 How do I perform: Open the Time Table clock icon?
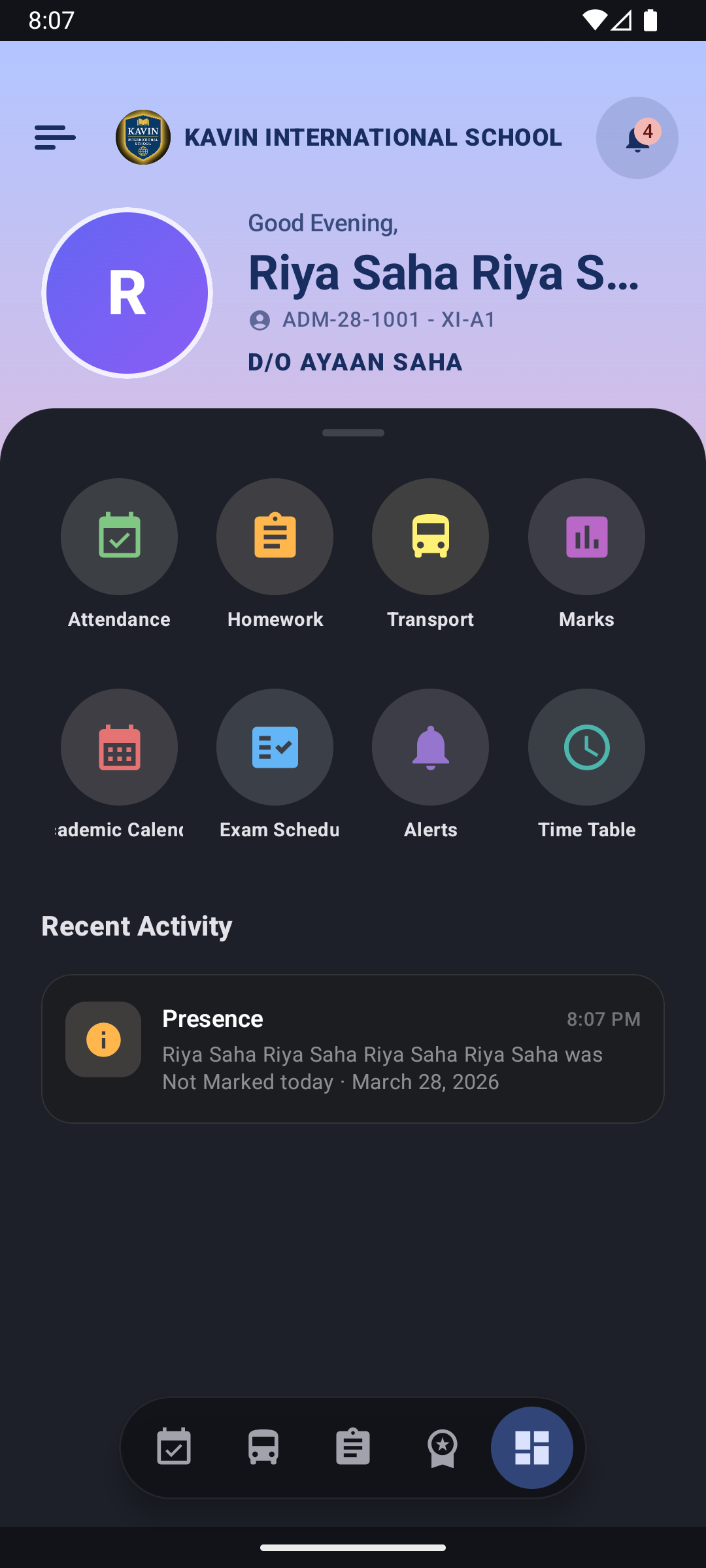[x=586, y=747]
